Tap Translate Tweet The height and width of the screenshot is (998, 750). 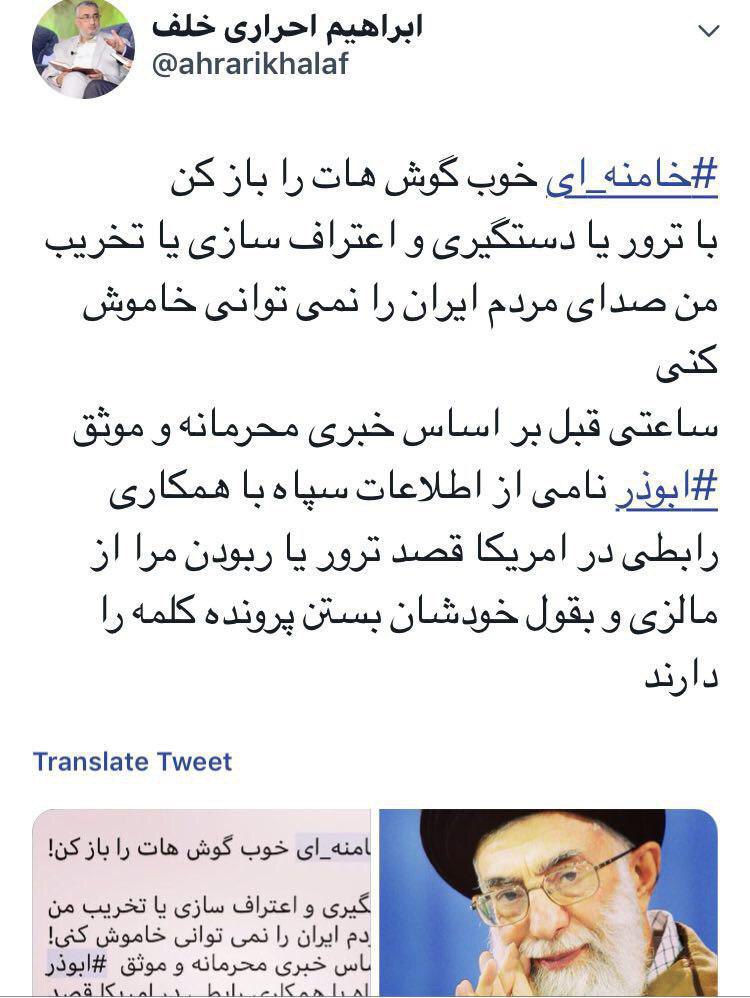tap(132, 761)
